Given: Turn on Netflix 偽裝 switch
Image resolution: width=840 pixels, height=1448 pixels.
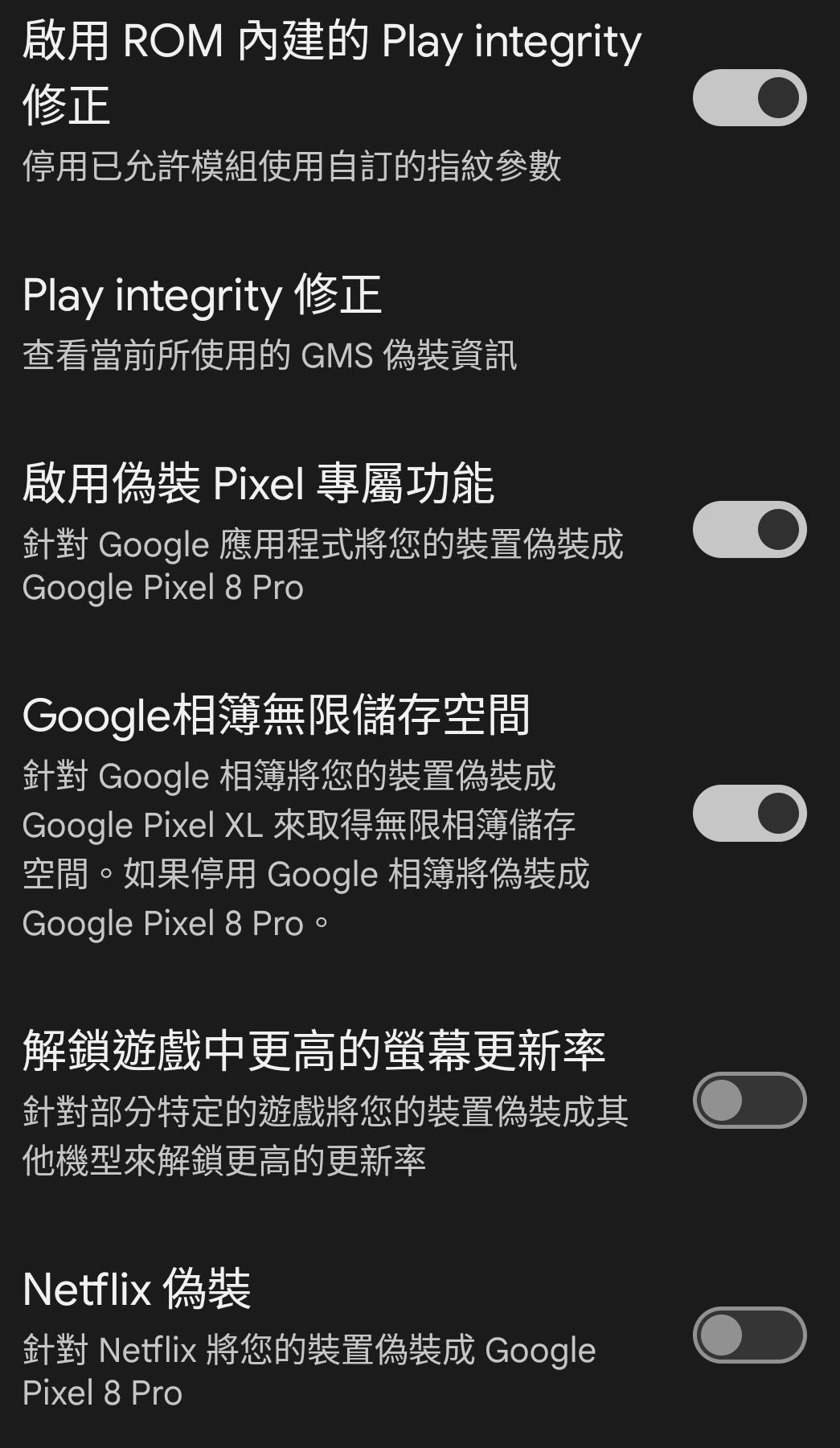Looking at the screenshot, I should (x=749, y=1335).
